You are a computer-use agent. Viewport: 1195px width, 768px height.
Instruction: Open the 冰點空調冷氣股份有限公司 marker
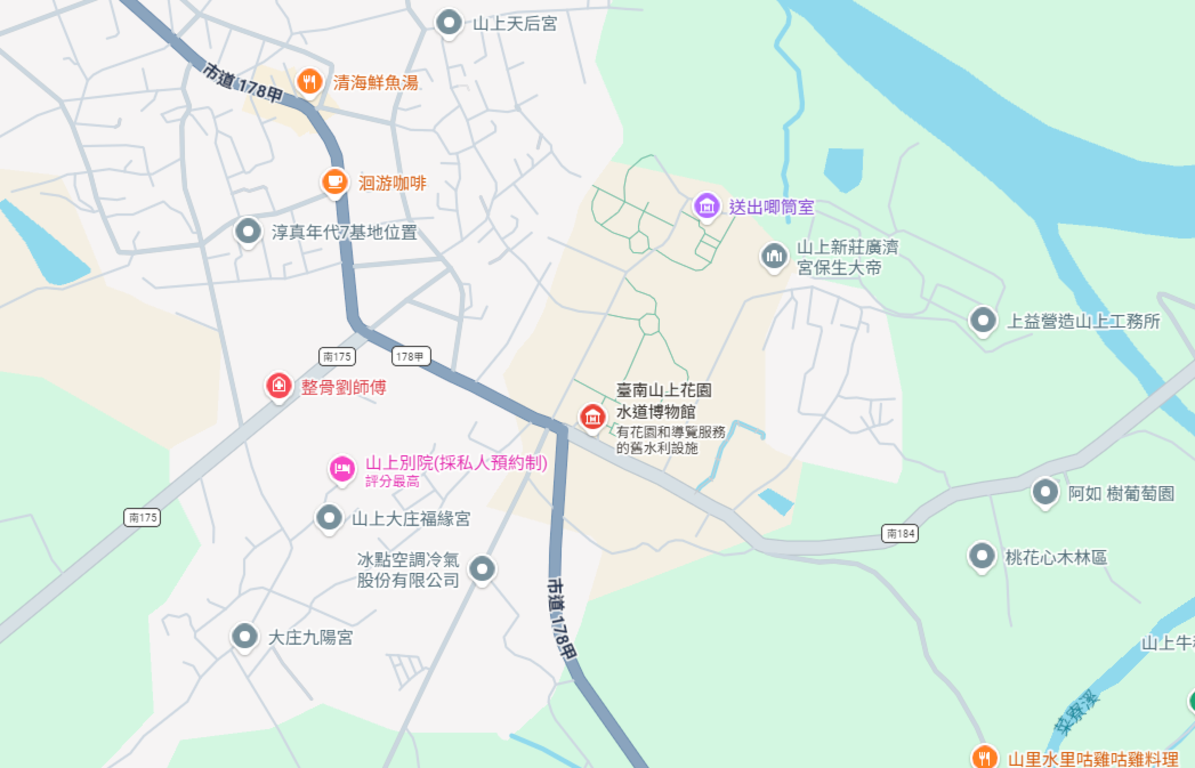coord(482,569)
